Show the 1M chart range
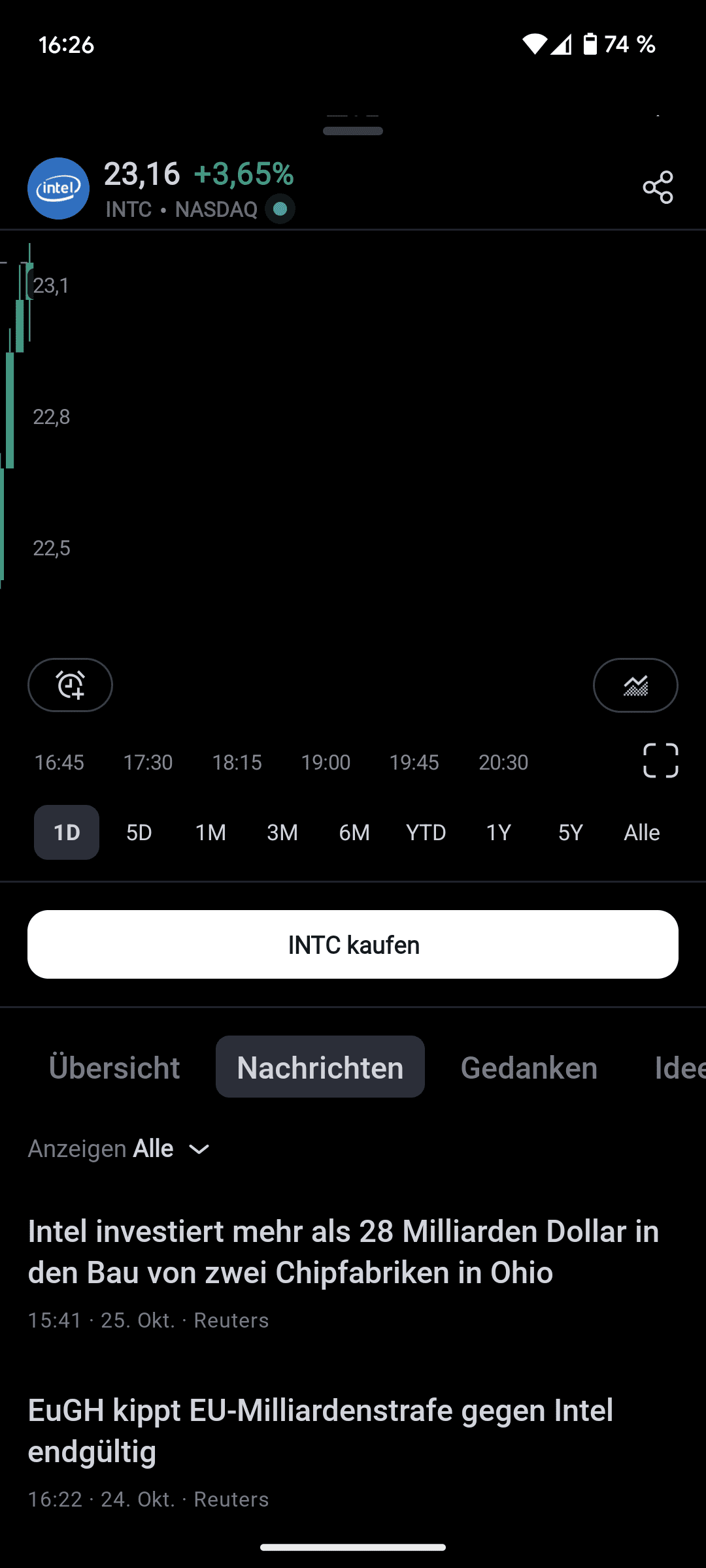 tap(210, 832)
